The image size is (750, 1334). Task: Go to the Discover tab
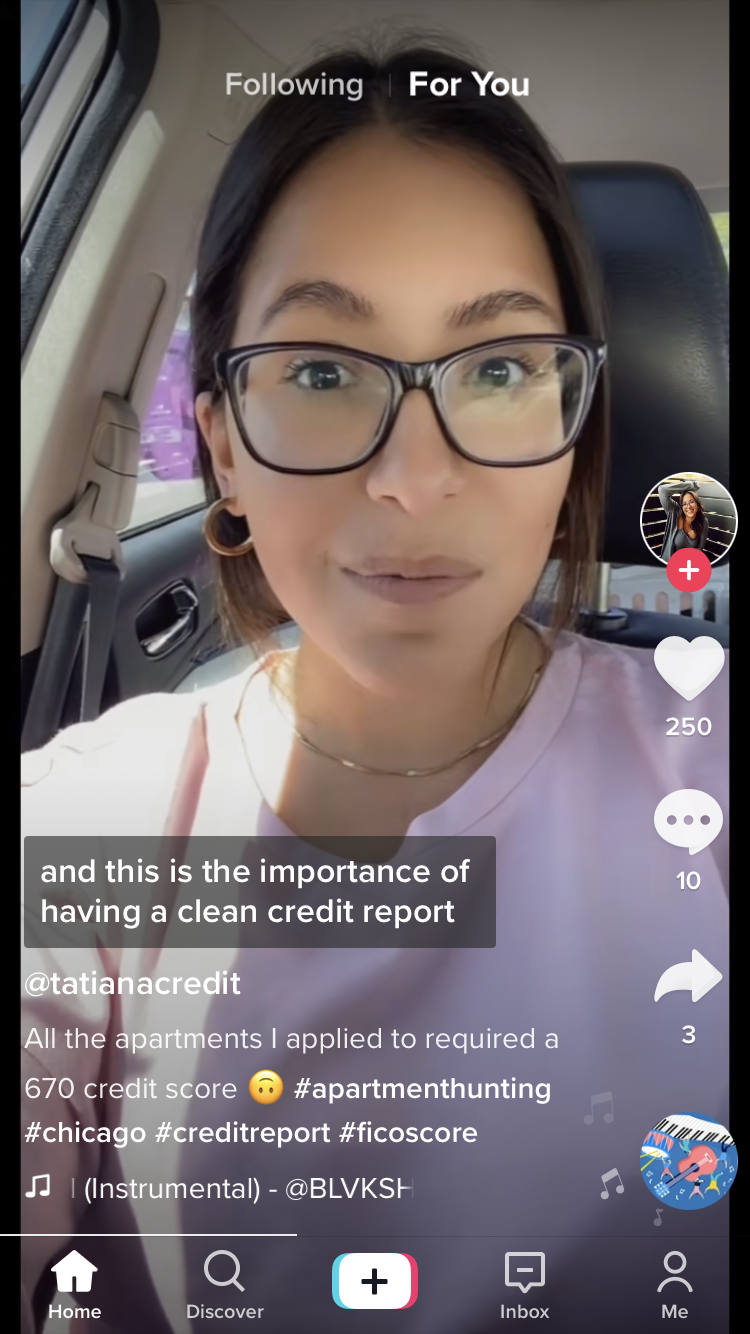tap(224, 1284)
